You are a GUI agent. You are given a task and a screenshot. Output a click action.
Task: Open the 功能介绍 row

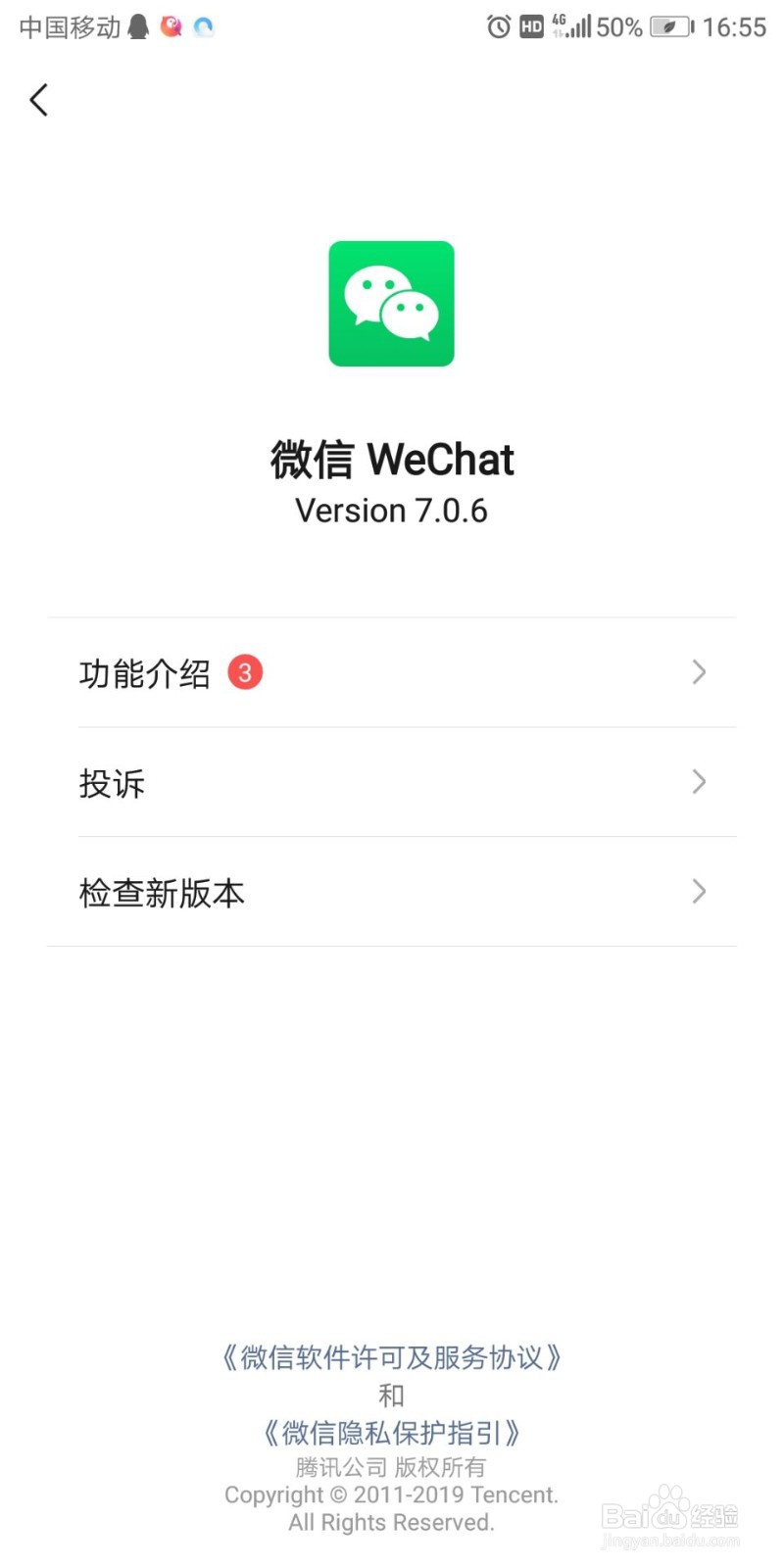[392, 672]
